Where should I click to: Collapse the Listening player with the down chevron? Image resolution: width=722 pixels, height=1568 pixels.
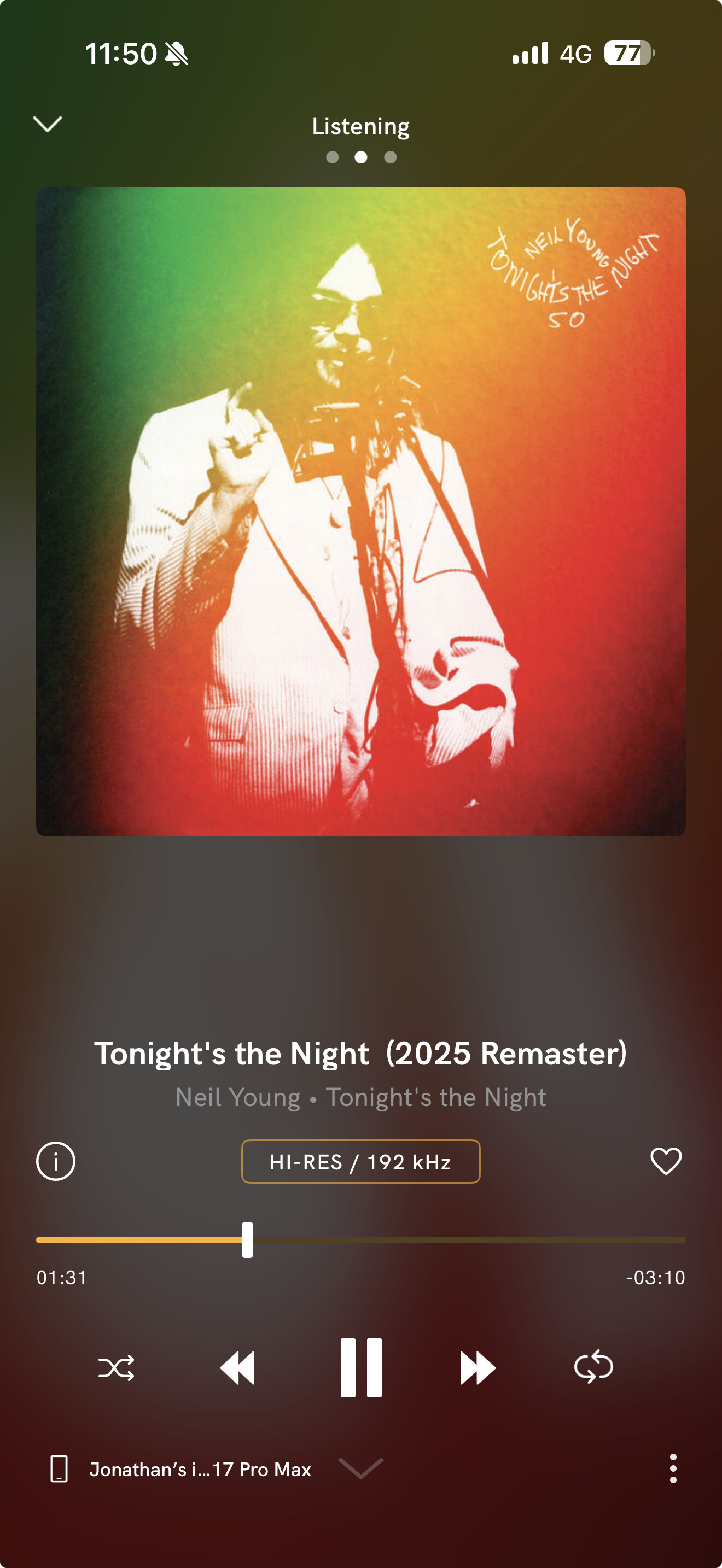(48, 124)
